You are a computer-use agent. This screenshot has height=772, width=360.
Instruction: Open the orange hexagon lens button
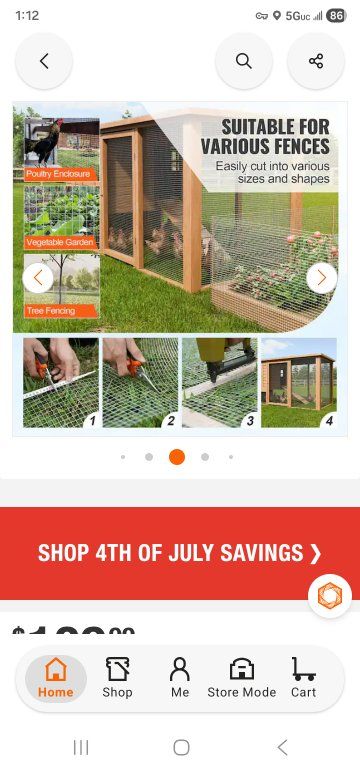(329, 596)
